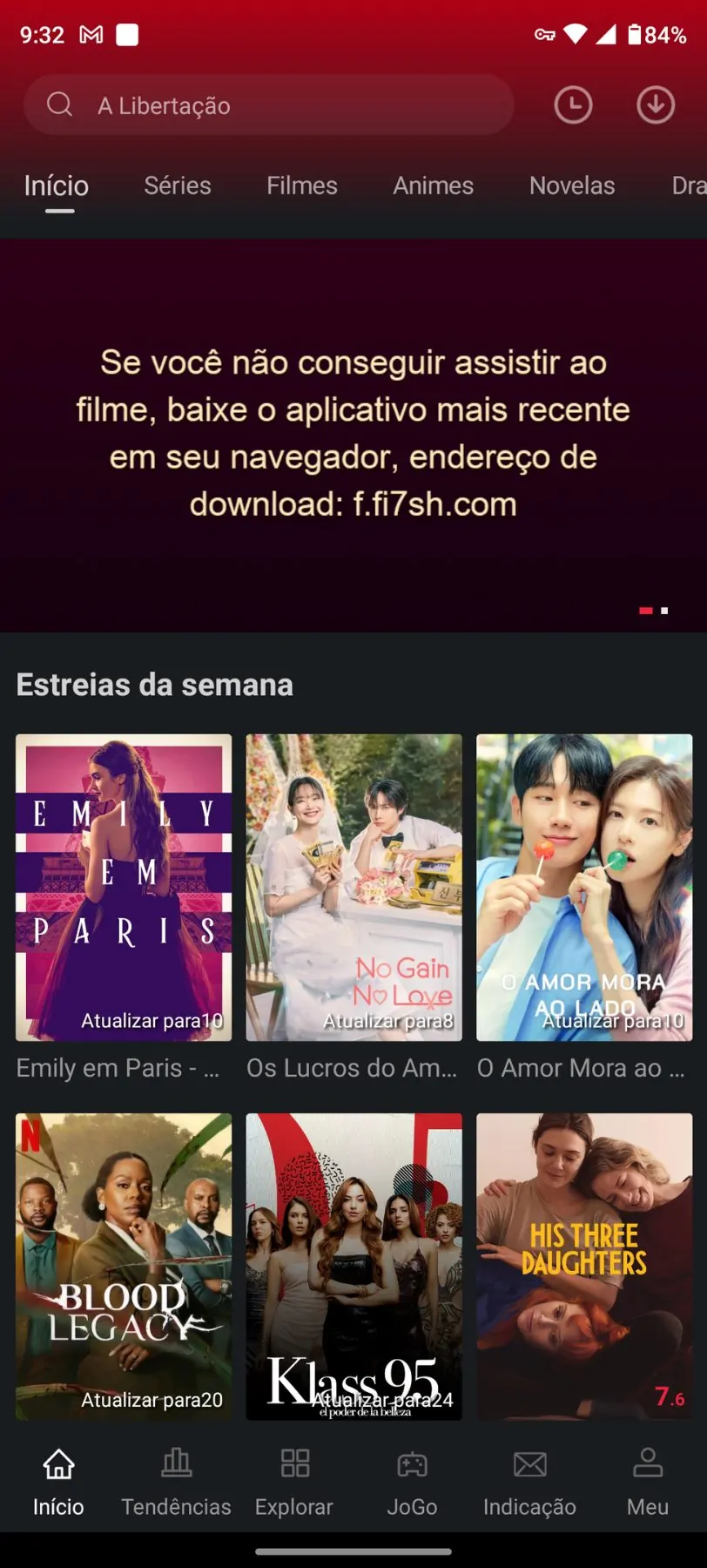Tap the magnifying glass search icon
Viewport: 707px width, 1568px height.
[x=58, y=105]
